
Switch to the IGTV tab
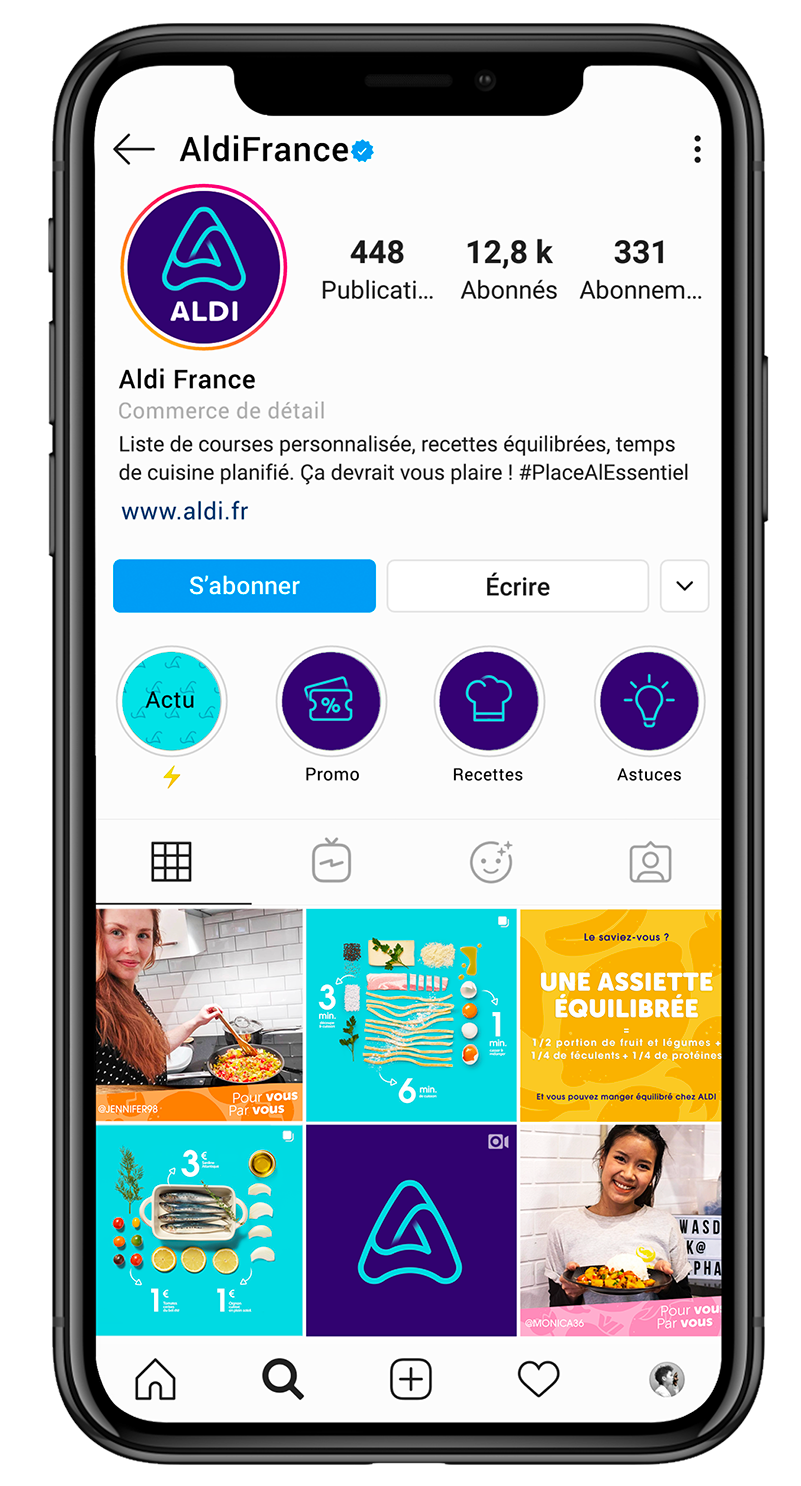331,862
